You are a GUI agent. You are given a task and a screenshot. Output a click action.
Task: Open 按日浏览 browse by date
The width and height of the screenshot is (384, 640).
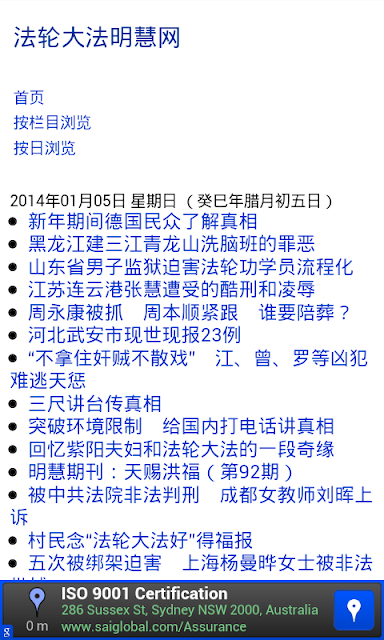coord(44,148)
